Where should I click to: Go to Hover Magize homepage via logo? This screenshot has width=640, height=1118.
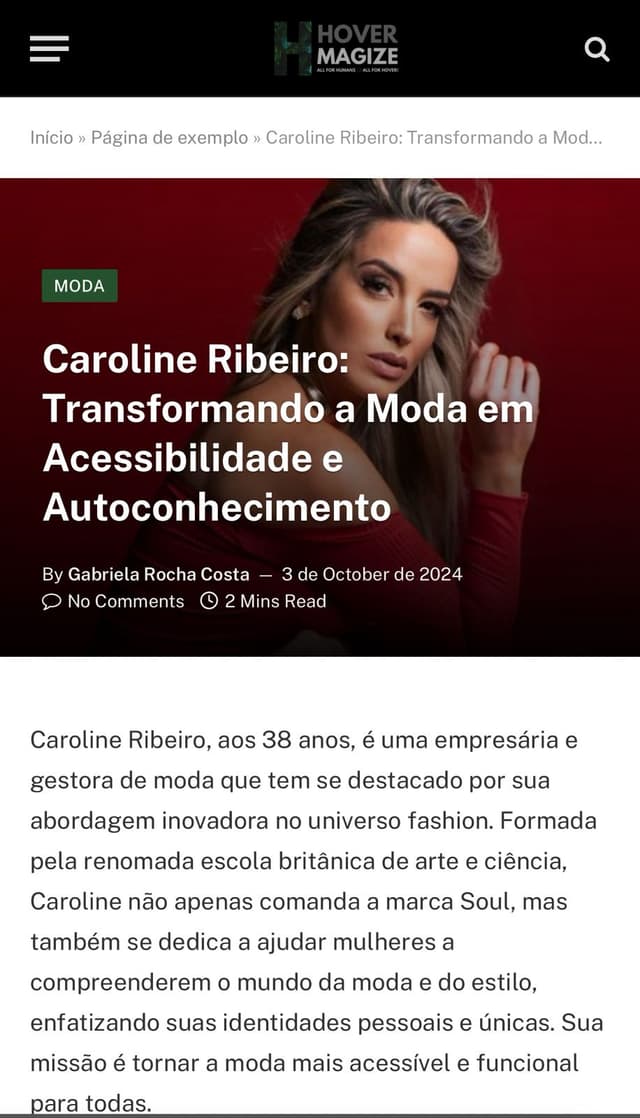336,48
